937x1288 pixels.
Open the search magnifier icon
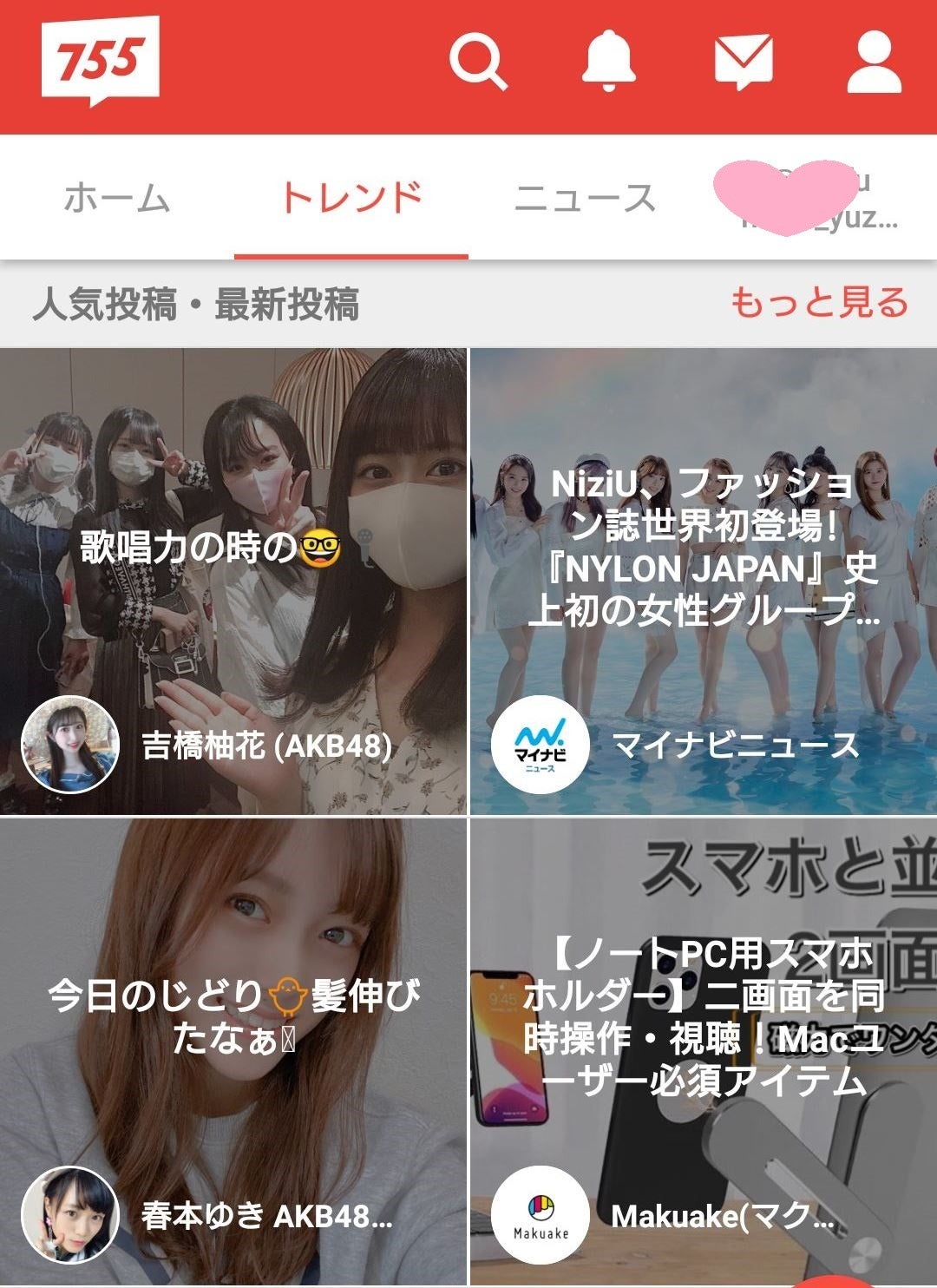click(478, 62)
